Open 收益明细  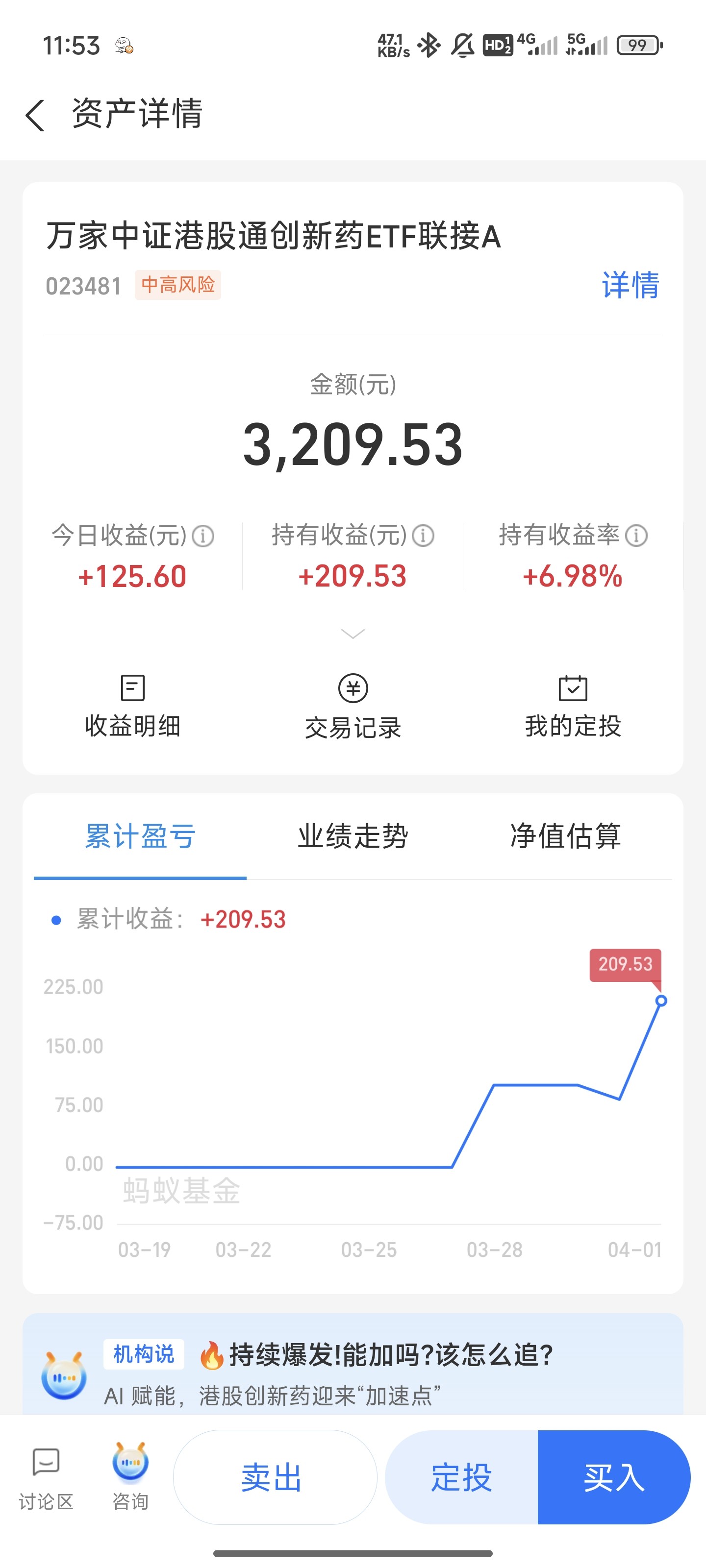coord(133,706)
